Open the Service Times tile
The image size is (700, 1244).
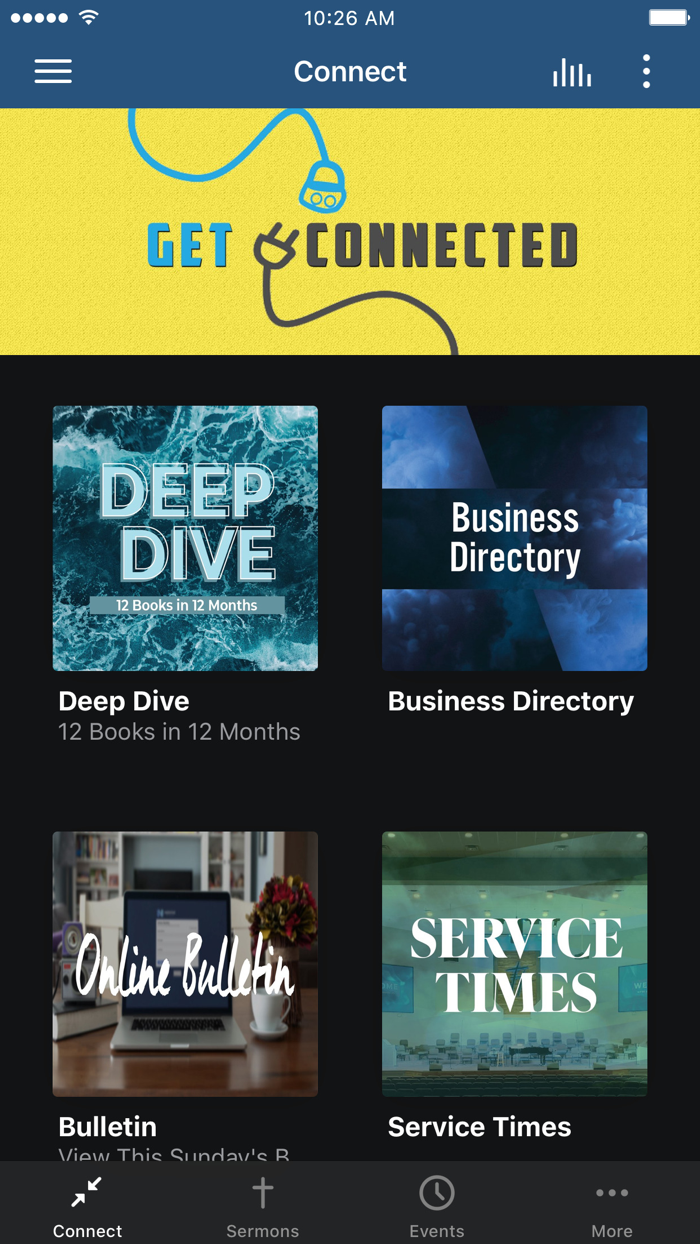click(514, 964)
